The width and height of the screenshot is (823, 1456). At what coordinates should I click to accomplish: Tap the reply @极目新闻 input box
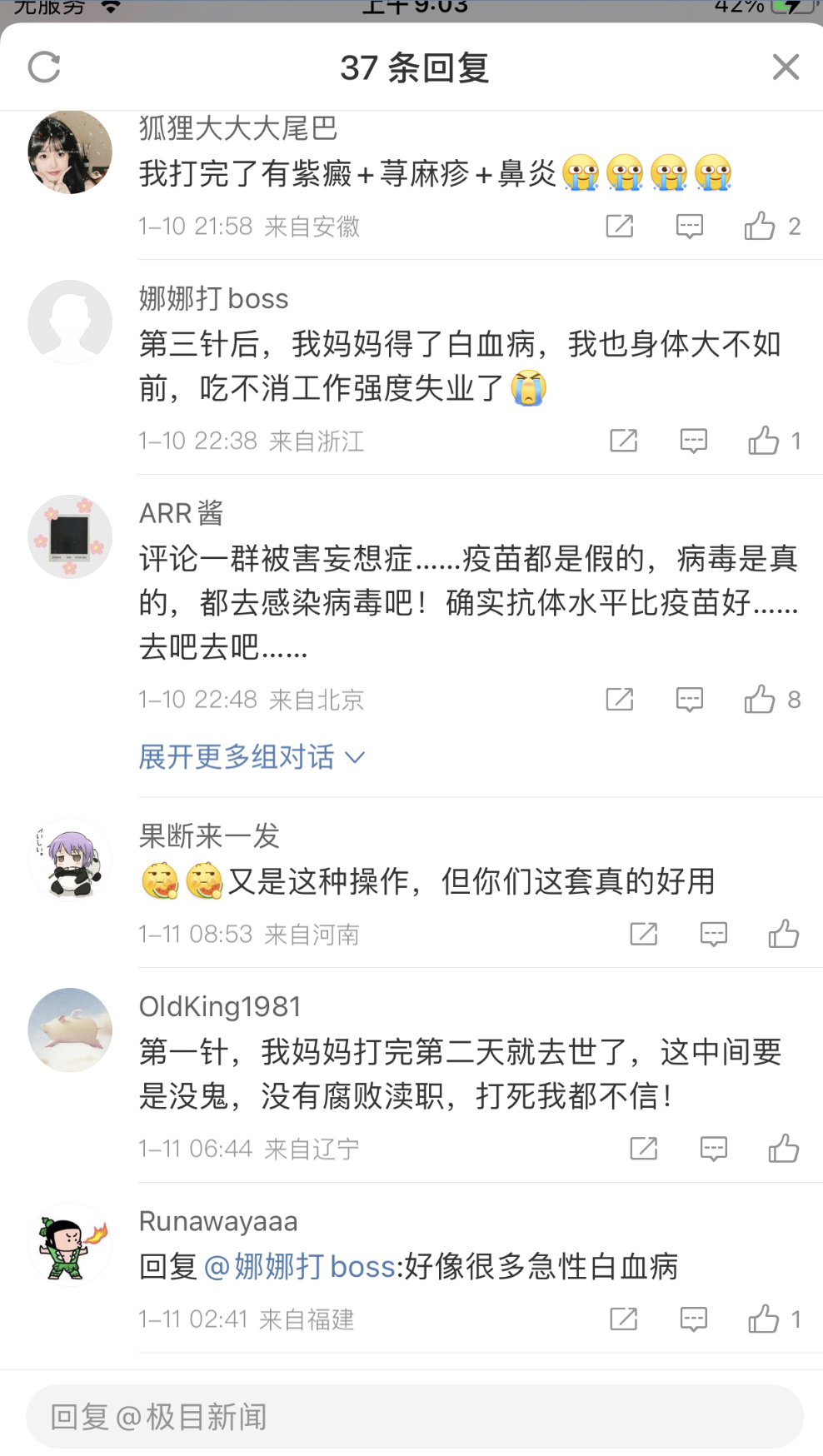[415, 1416]
